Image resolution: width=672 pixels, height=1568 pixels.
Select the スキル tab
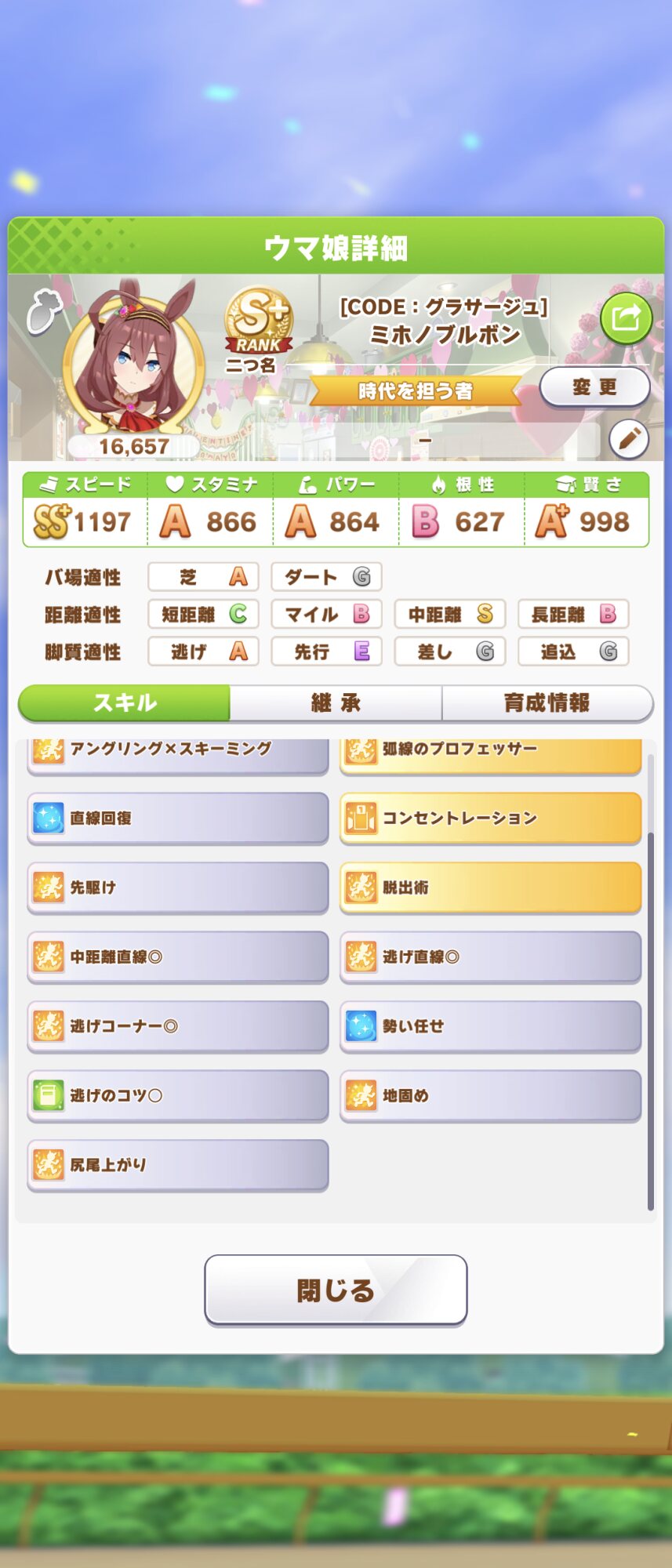[125, 702]
